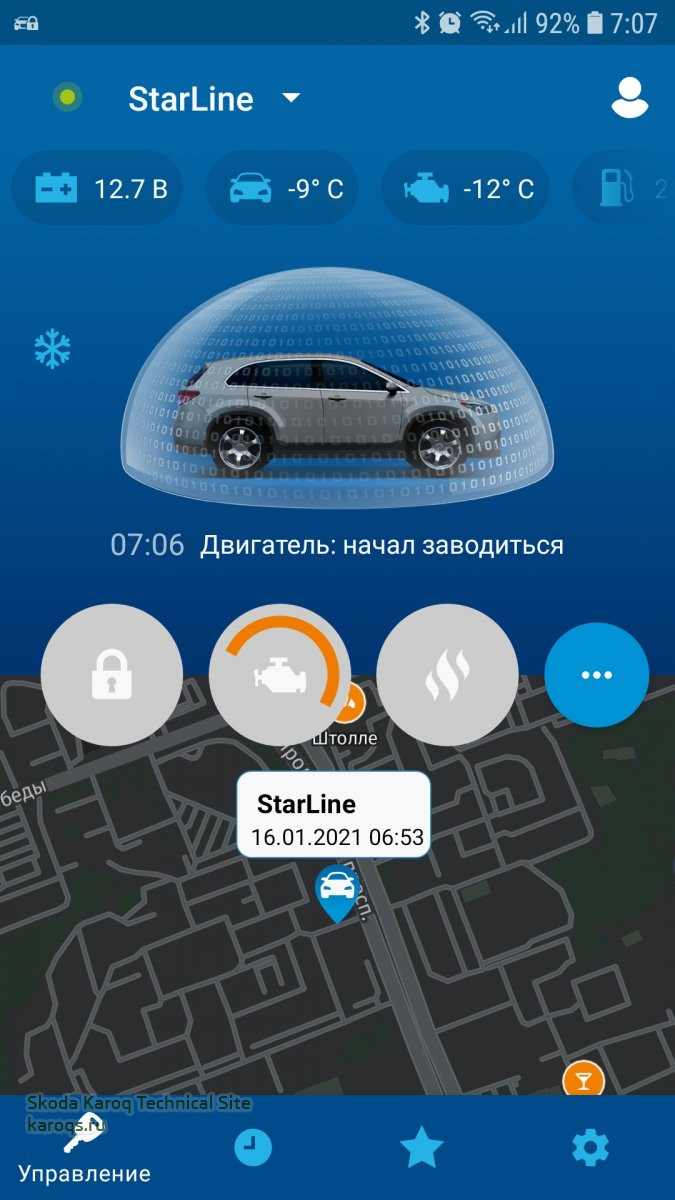
Task: Tap the -9° C cabin temperature chip
Action: 281,188
